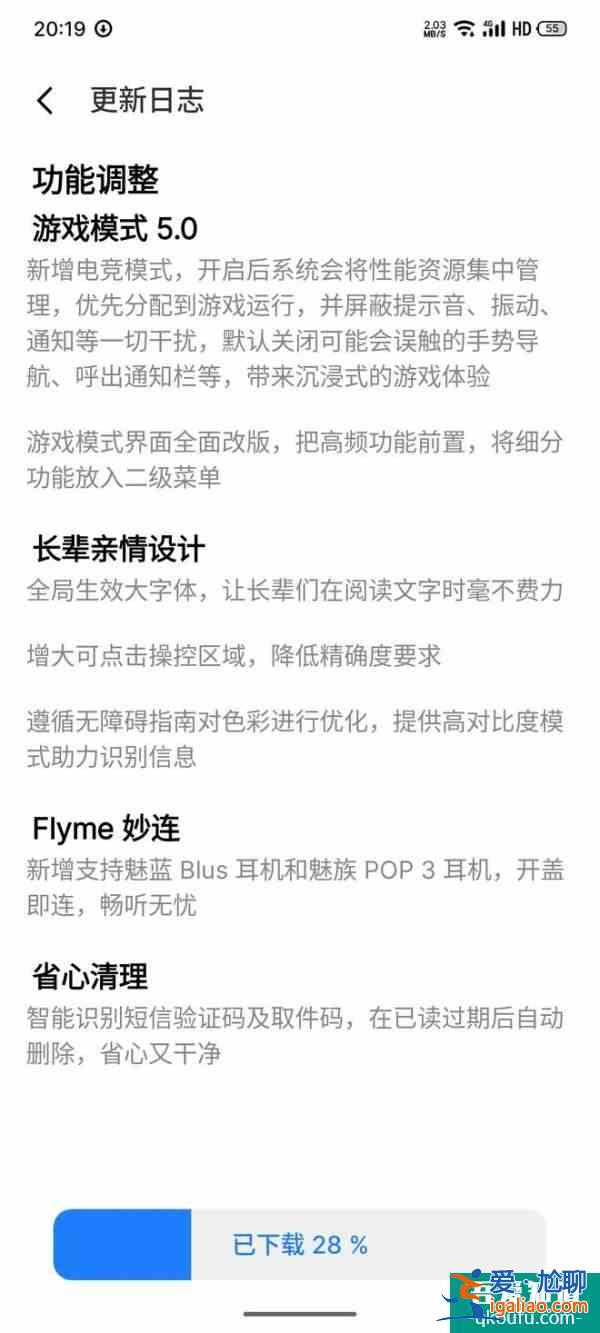Go back from the 更新日志 page
The height and width of the screenshot is (1333, 600).
coord(45,100)
